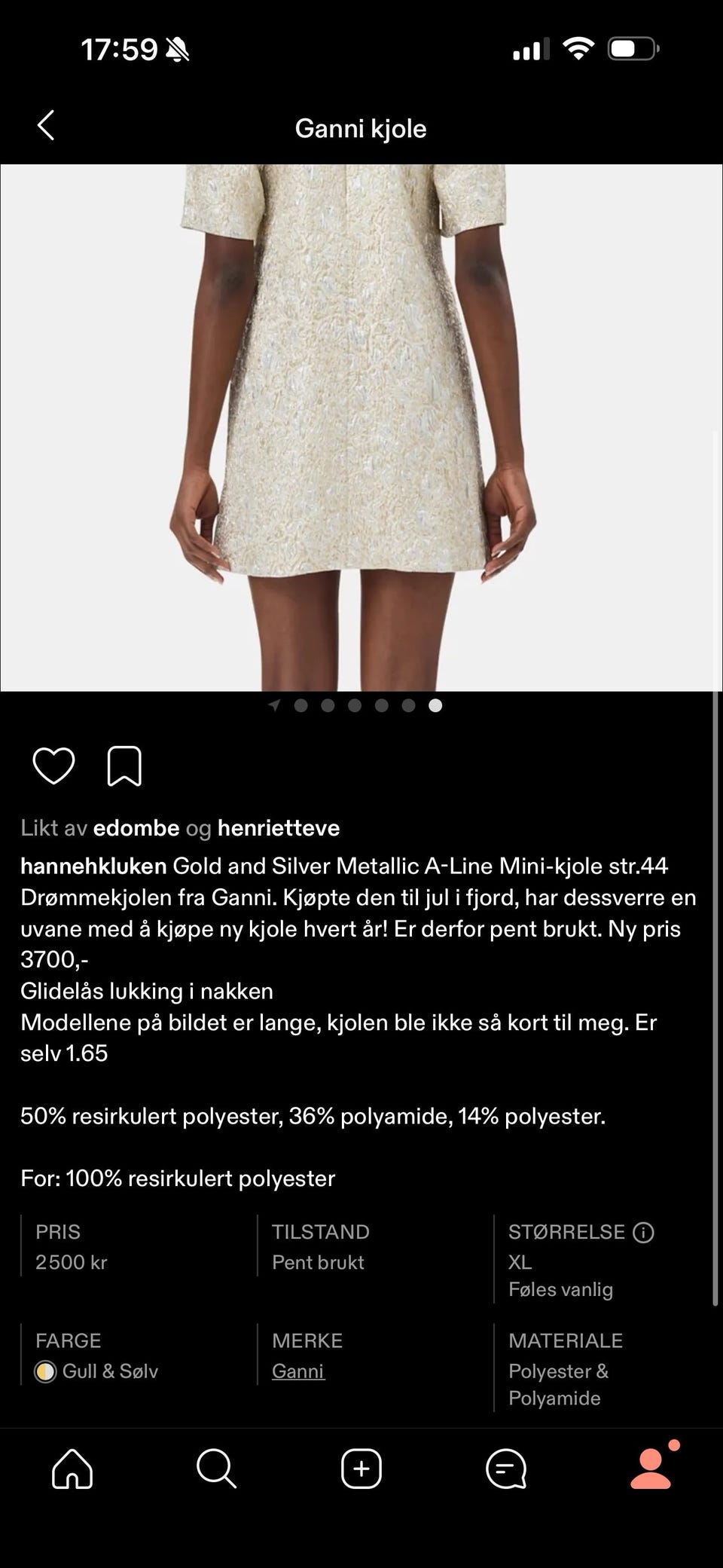Create a new listing with the plus icon
Image resolution: width=723 pixels, height=1568 pixels.
pyautogui.click(x=361, y=1467)
